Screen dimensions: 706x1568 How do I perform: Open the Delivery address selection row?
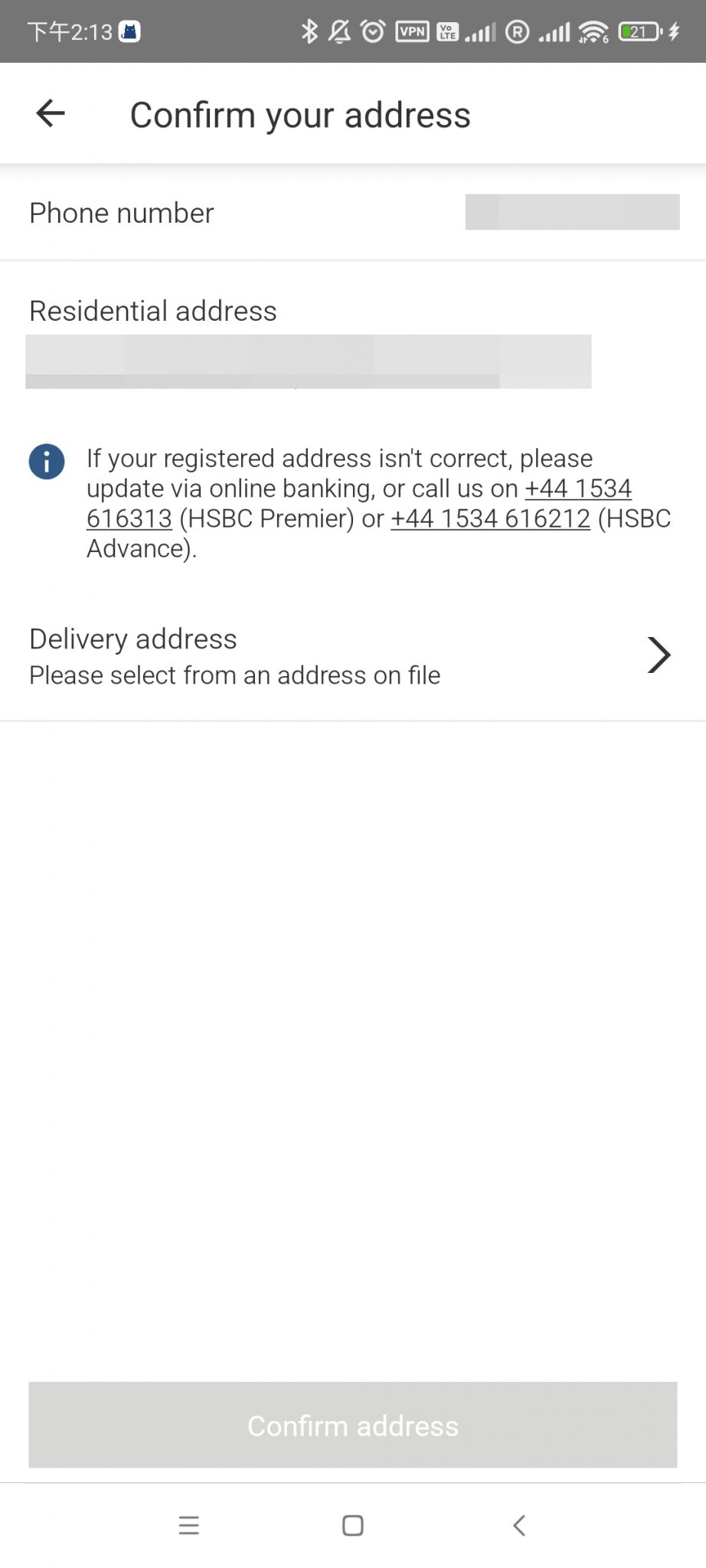(353, 656)
